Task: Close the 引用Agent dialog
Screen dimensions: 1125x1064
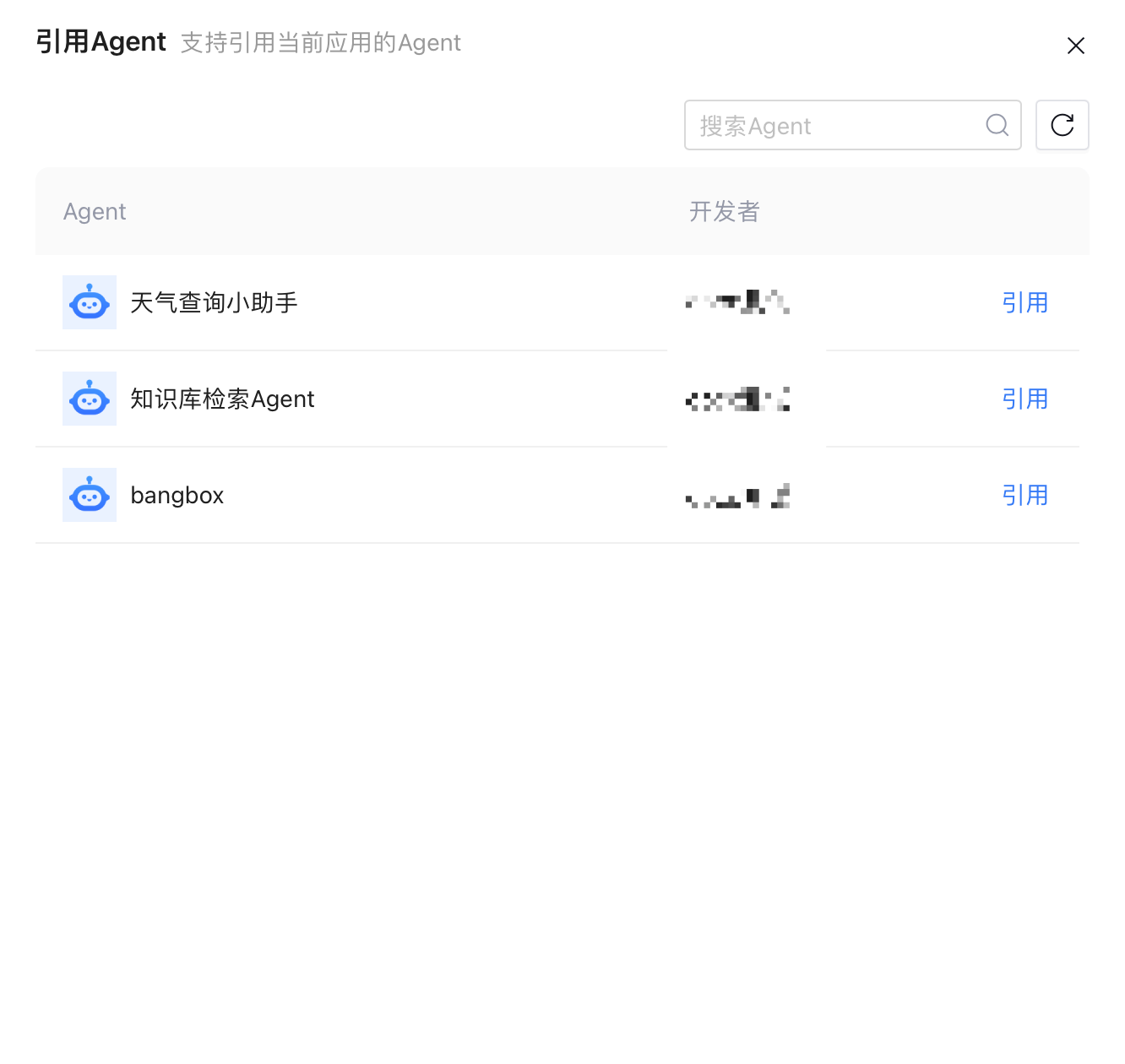Action: (x=1075, y=46)
